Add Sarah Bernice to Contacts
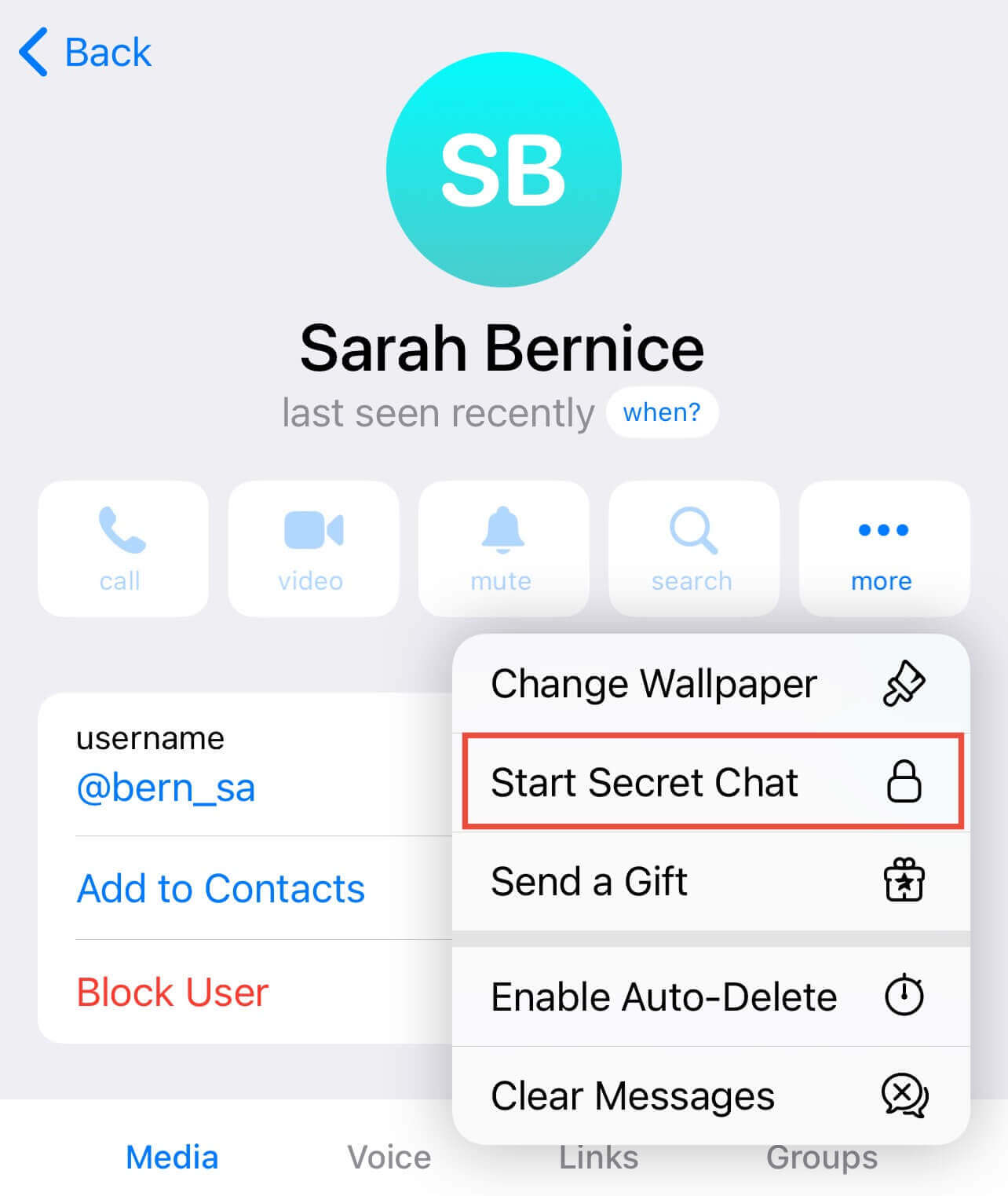The width and height of the screenshot is (1008, 1196). click(221, 889)
